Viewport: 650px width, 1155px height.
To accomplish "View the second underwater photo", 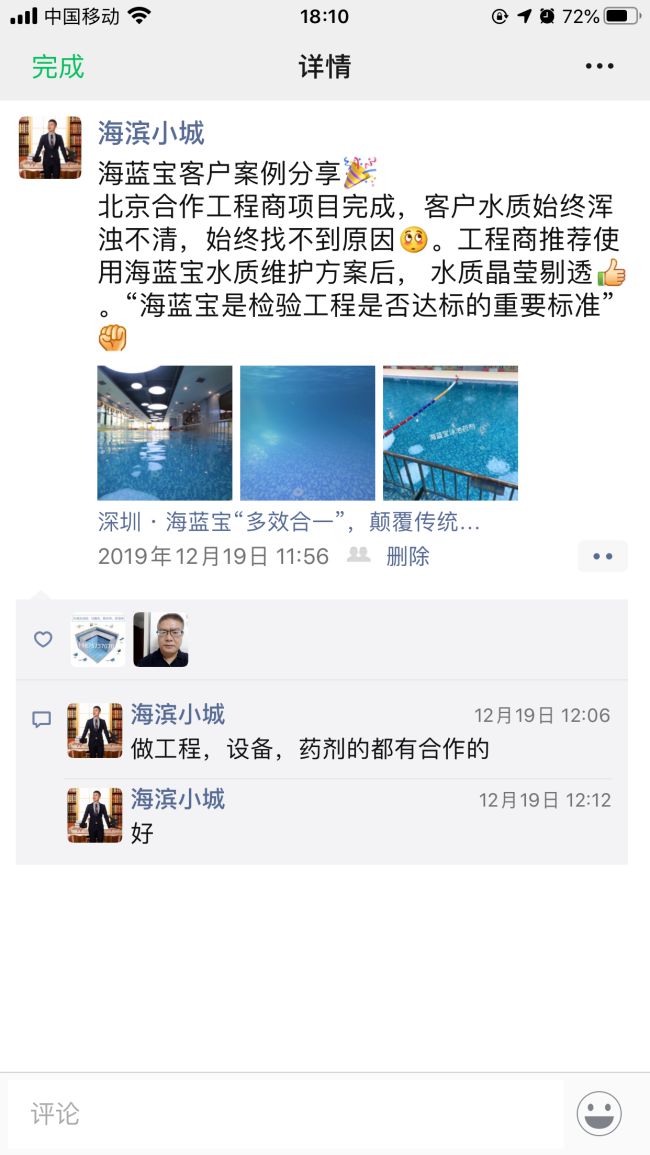I will [308, 432].
